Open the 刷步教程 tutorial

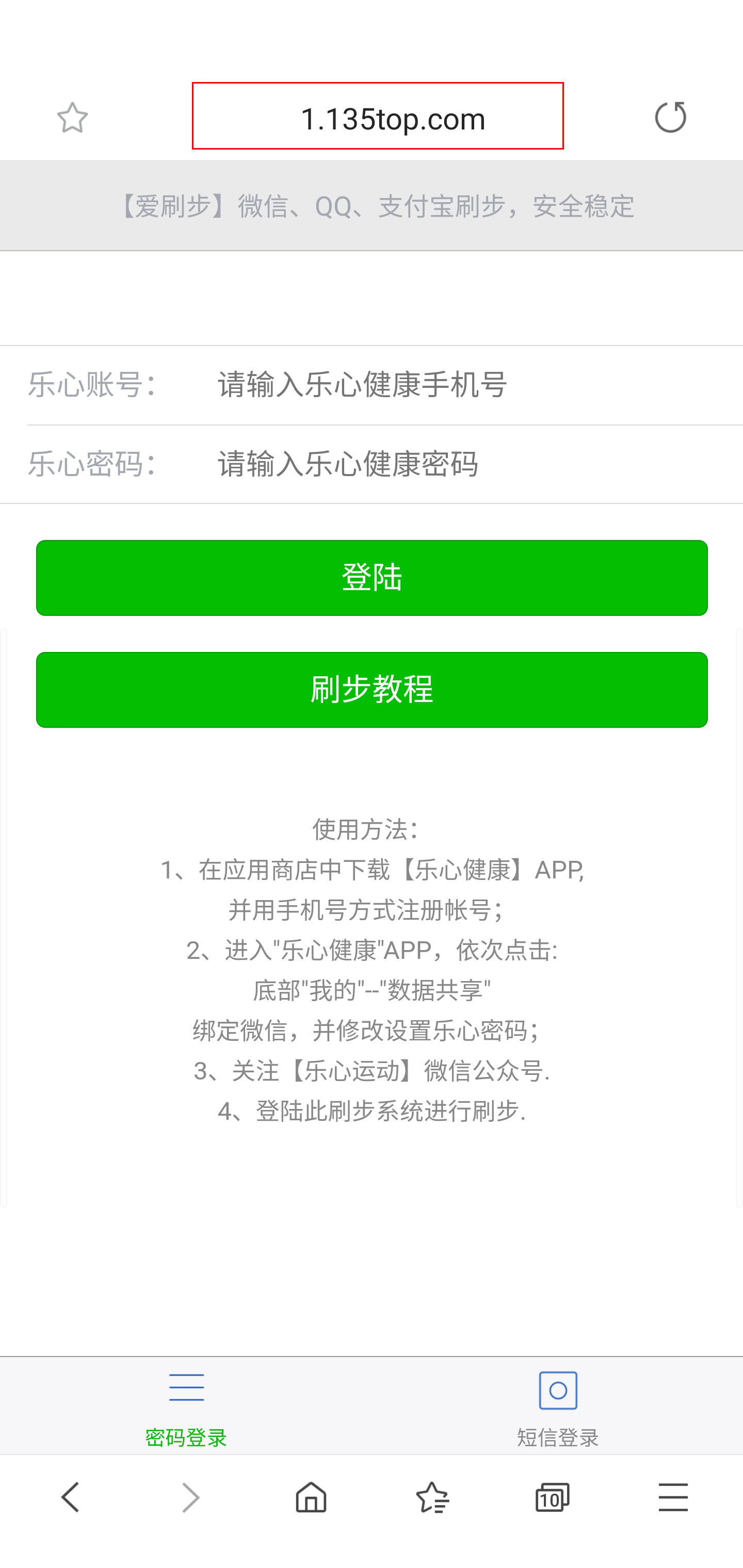(372, 690)
